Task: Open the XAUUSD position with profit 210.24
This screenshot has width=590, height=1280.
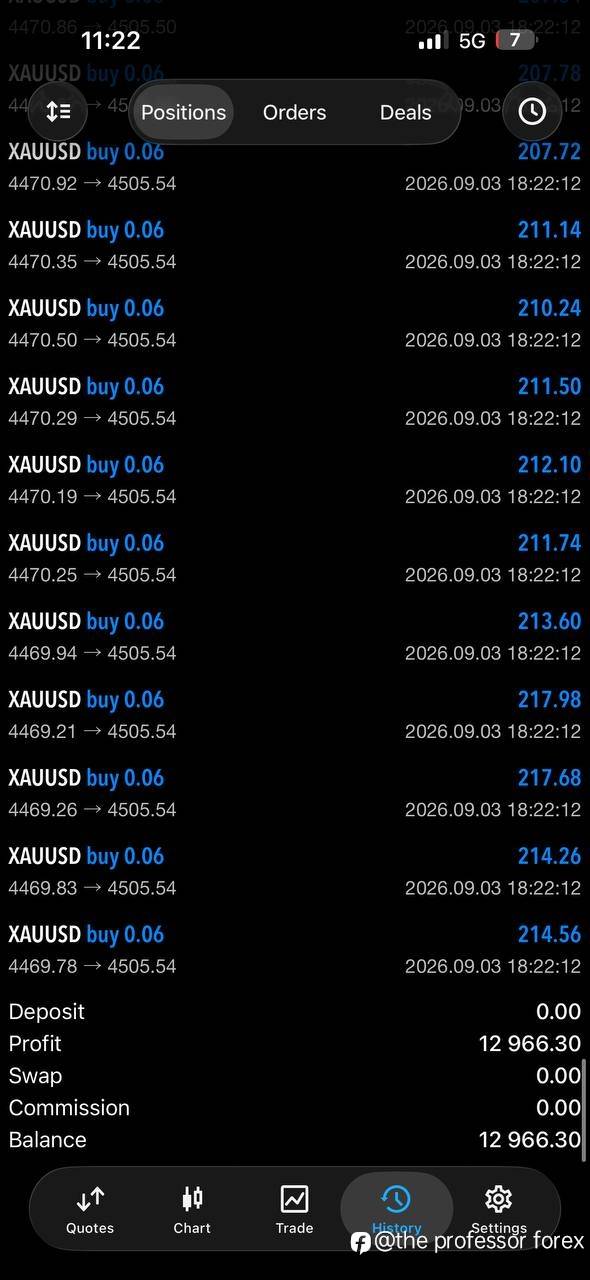Action: pyautogui.click(x=295, y=323)
